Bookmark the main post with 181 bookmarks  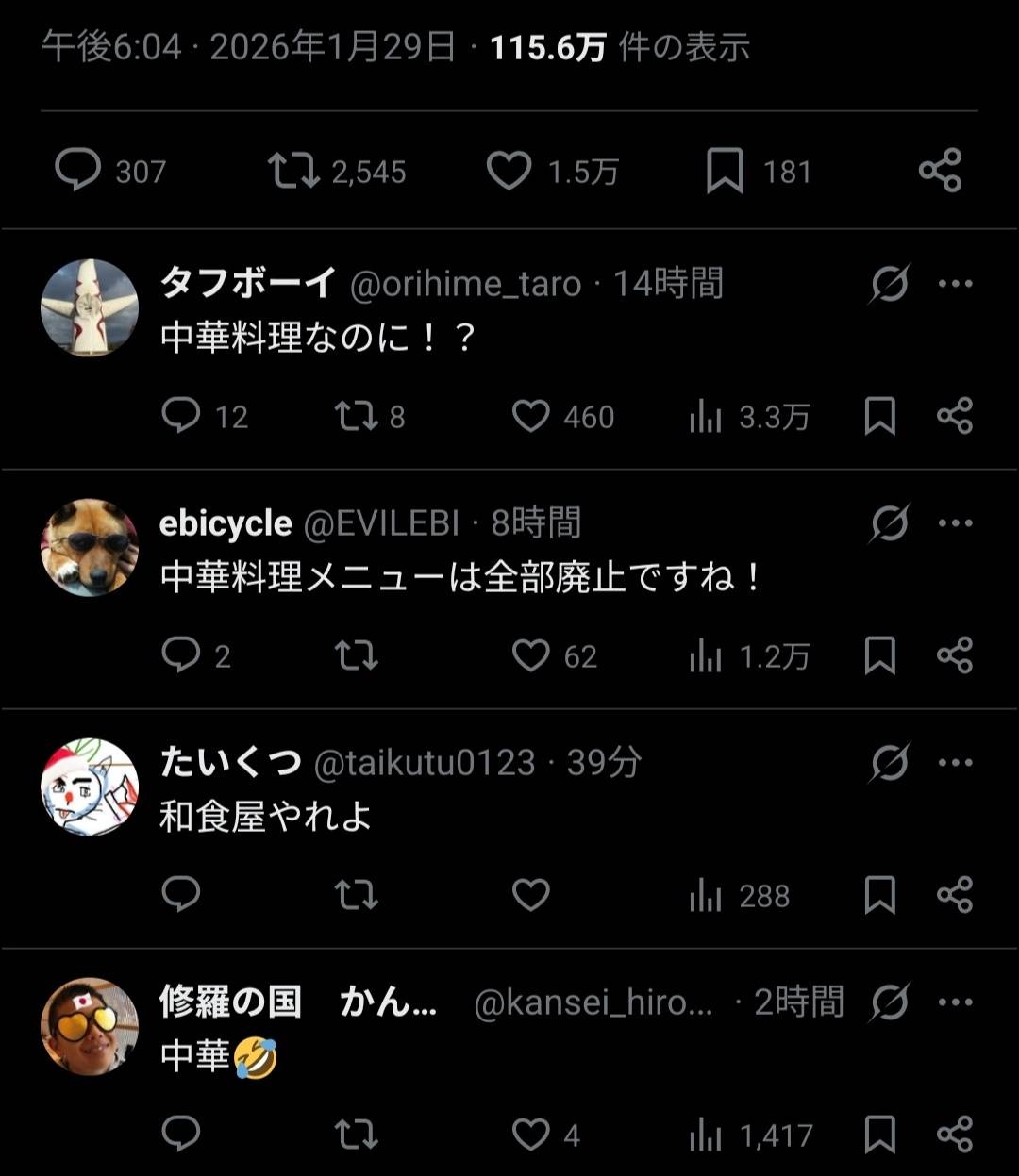point(725,171)
